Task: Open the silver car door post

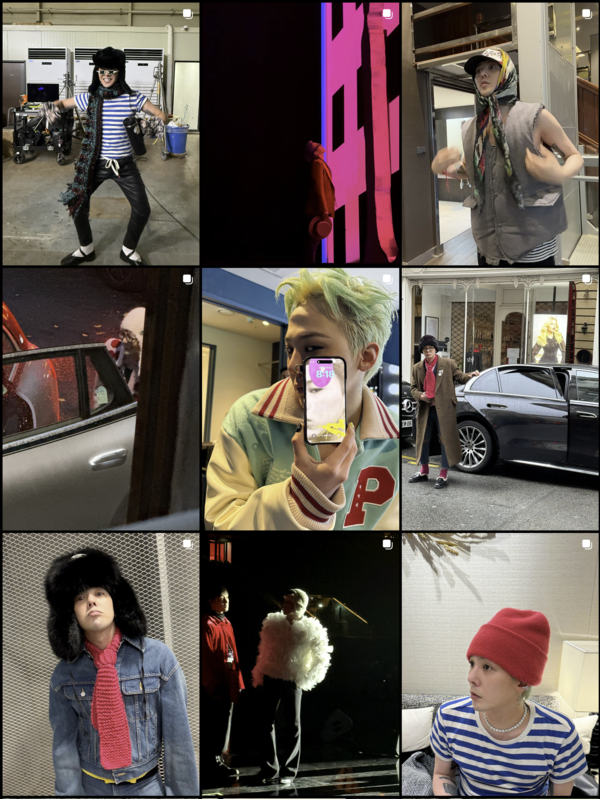Action: (x=100, y=398)
